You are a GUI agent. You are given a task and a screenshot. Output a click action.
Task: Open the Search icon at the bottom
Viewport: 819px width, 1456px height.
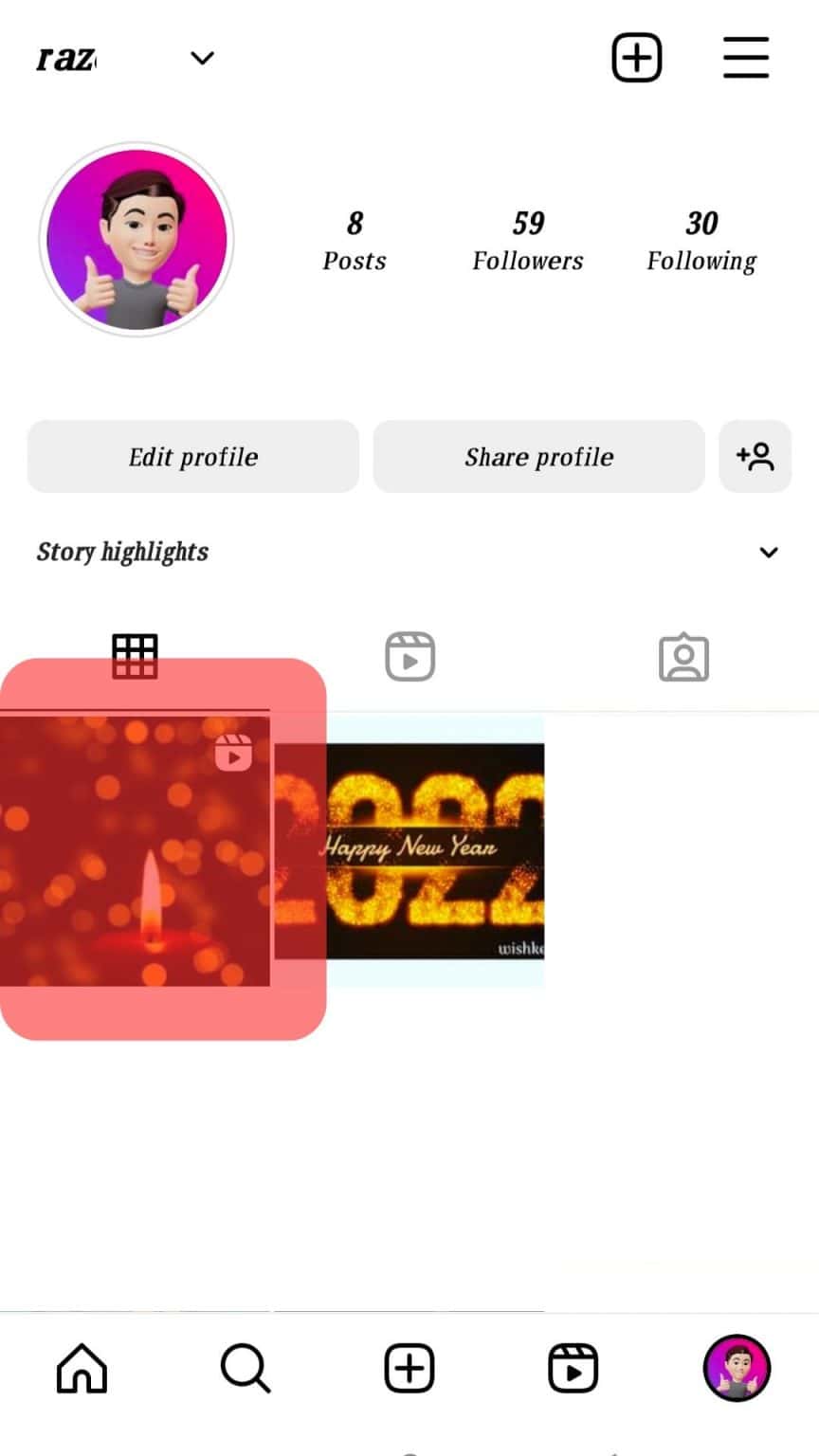[245, 1368]
